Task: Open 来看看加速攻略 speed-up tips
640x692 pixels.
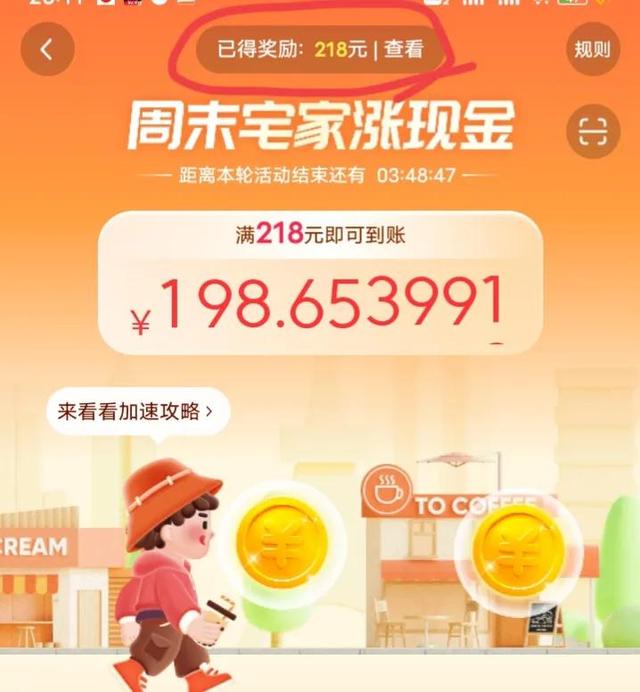Action: pos(137,412)
